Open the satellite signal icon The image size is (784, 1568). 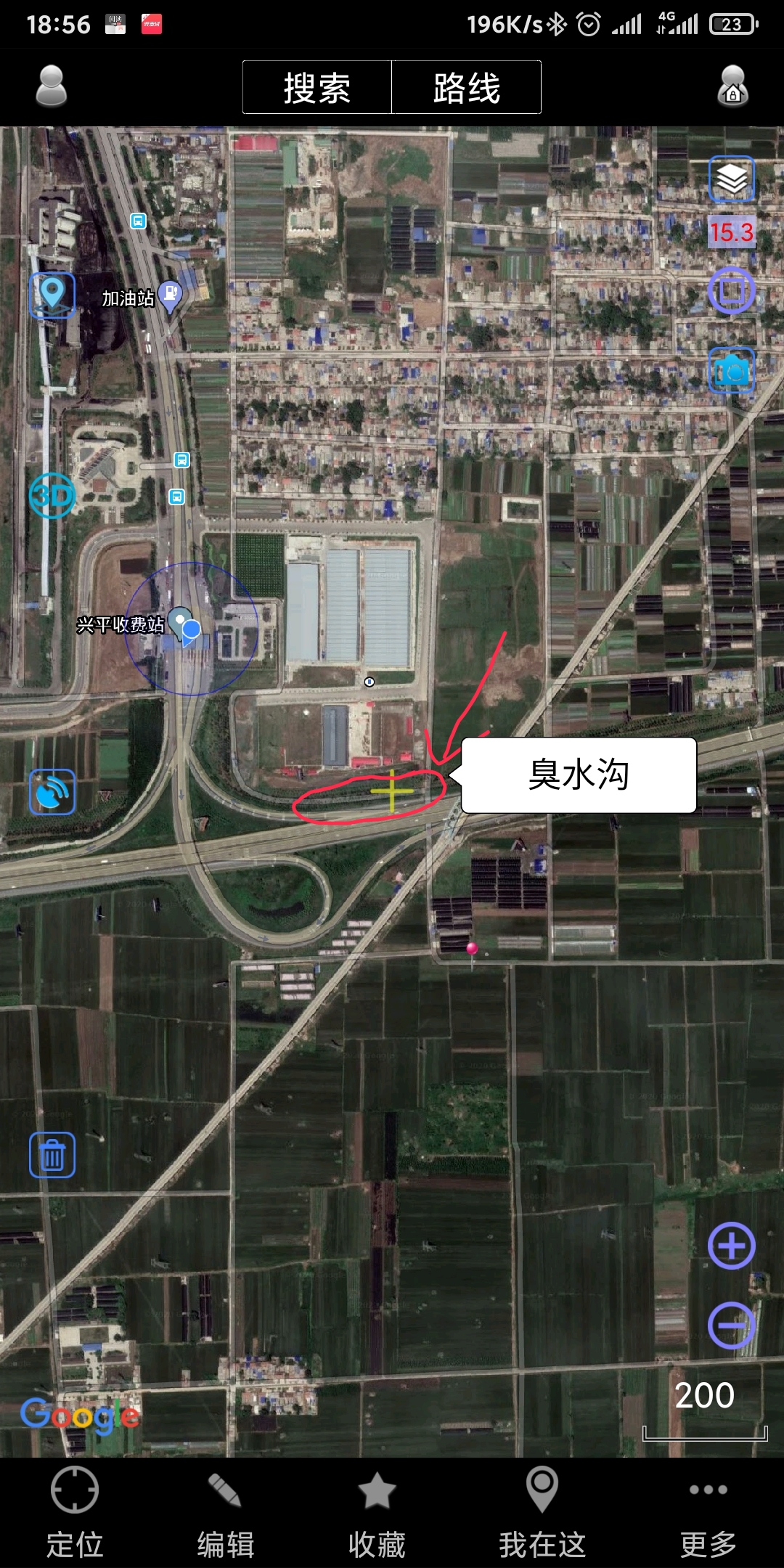point(52,792)
